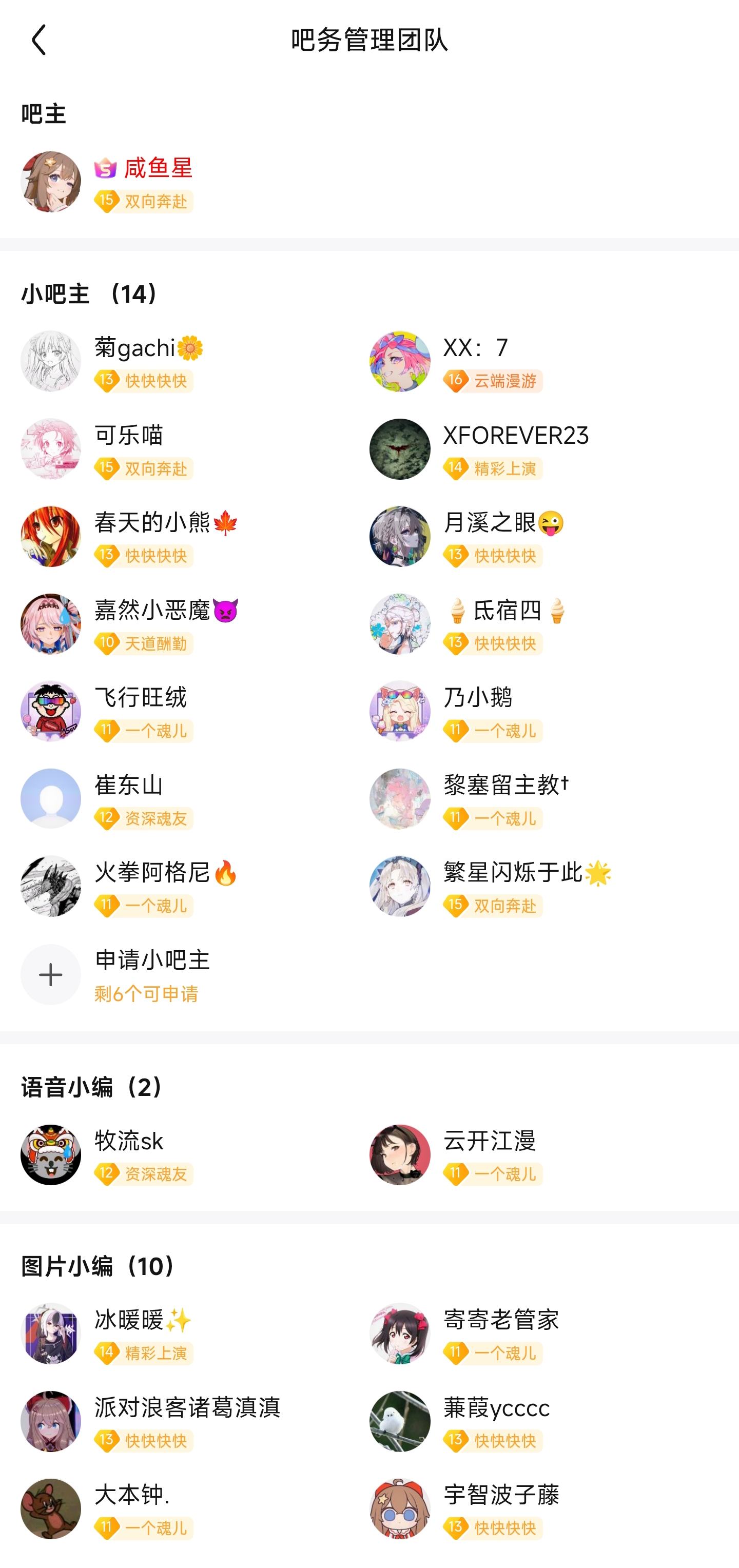Go back from 吧务管理团队 page
This screenshot has height=1568, width=739.
pyautogui.click(x=39, y=40)
